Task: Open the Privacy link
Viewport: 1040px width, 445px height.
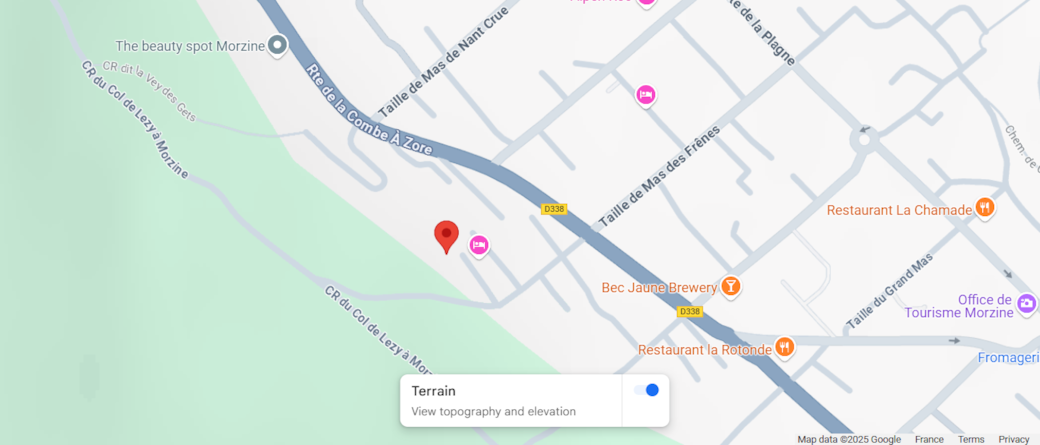Action: coord(1013,439)
